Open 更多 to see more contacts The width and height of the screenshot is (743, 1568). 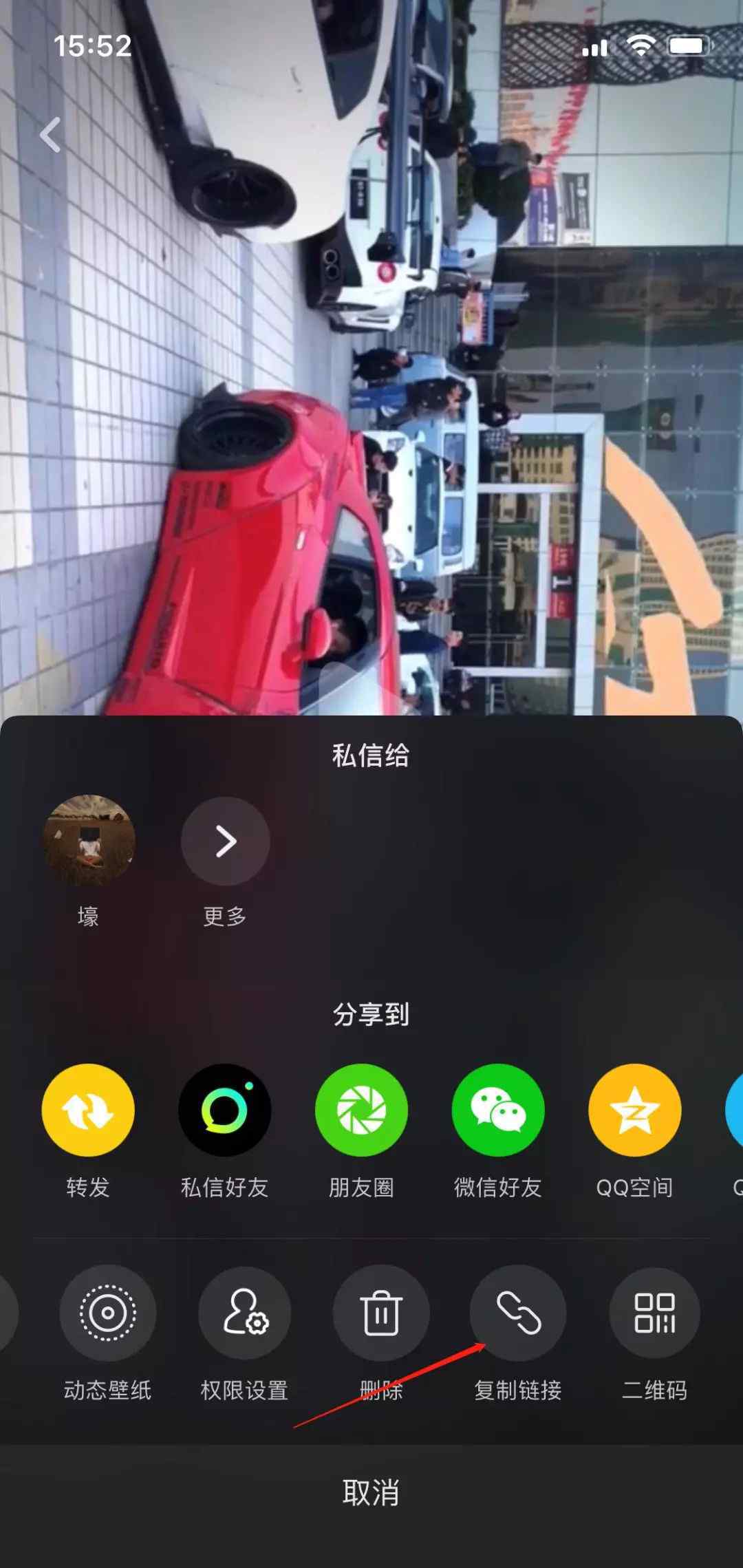(225, 841)
